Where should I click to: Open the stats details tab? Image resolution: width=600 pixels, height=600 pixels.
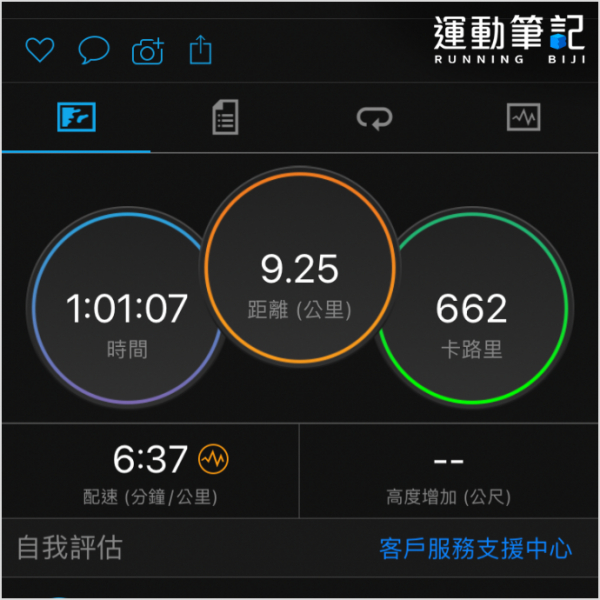pyautogui.click(x=225, y=118)
